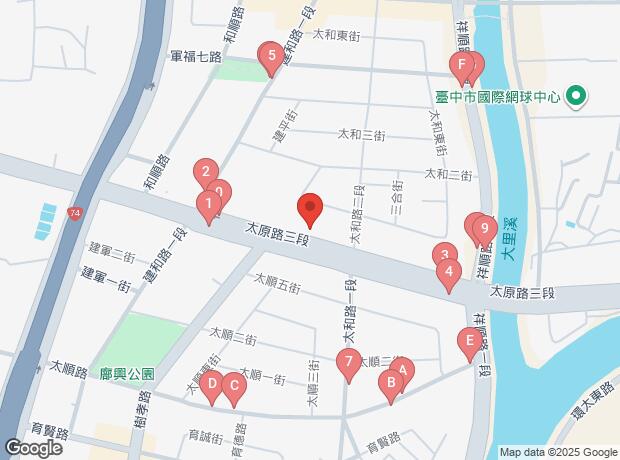
Task: Open the pin labeled D
Action: [211, 384]
